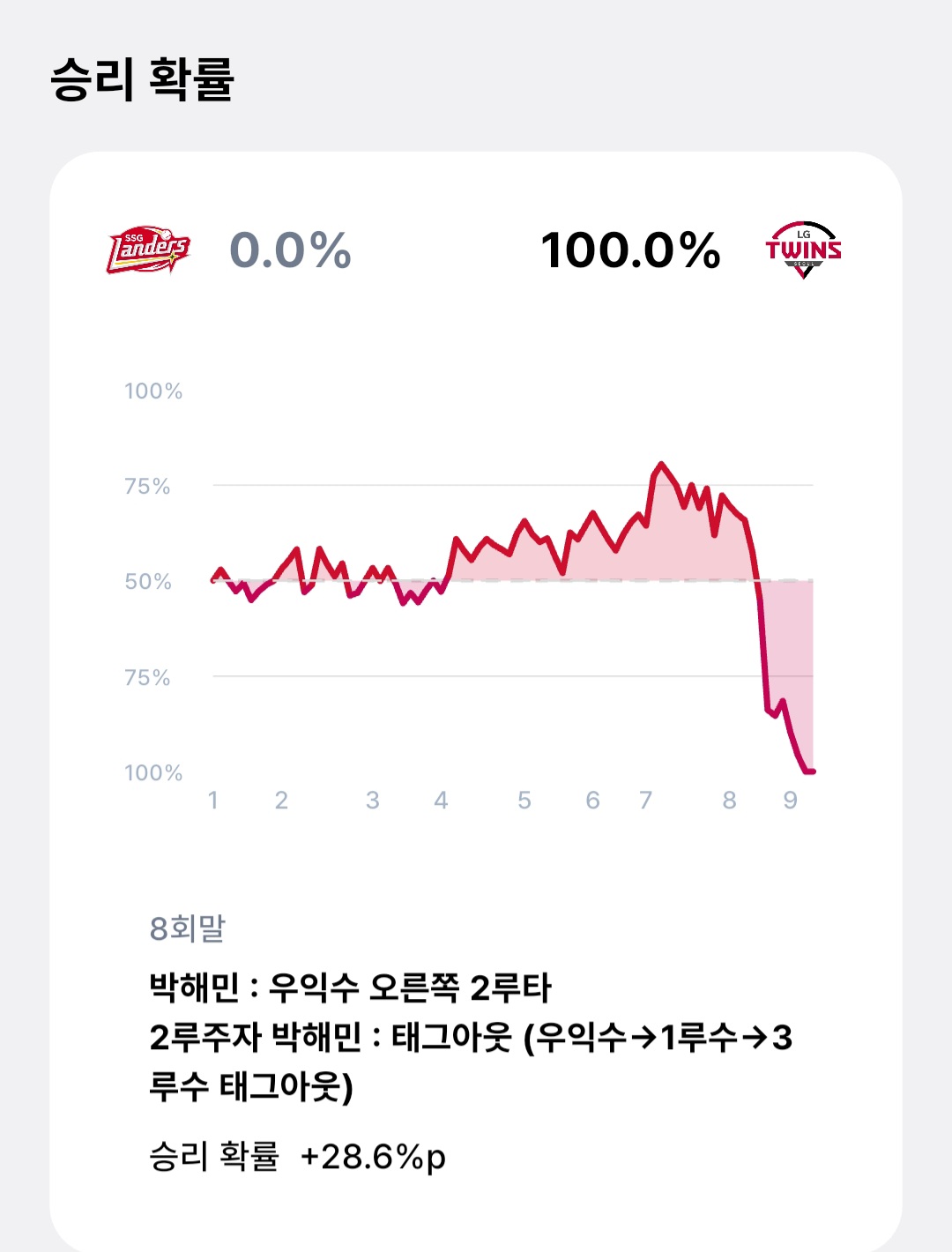
Task: Jump to inning 9 on the chart
Action: 790,800
